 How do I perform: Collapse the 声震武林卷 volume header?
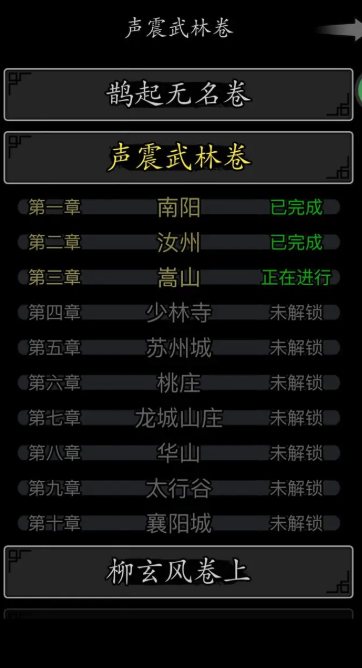178,158
